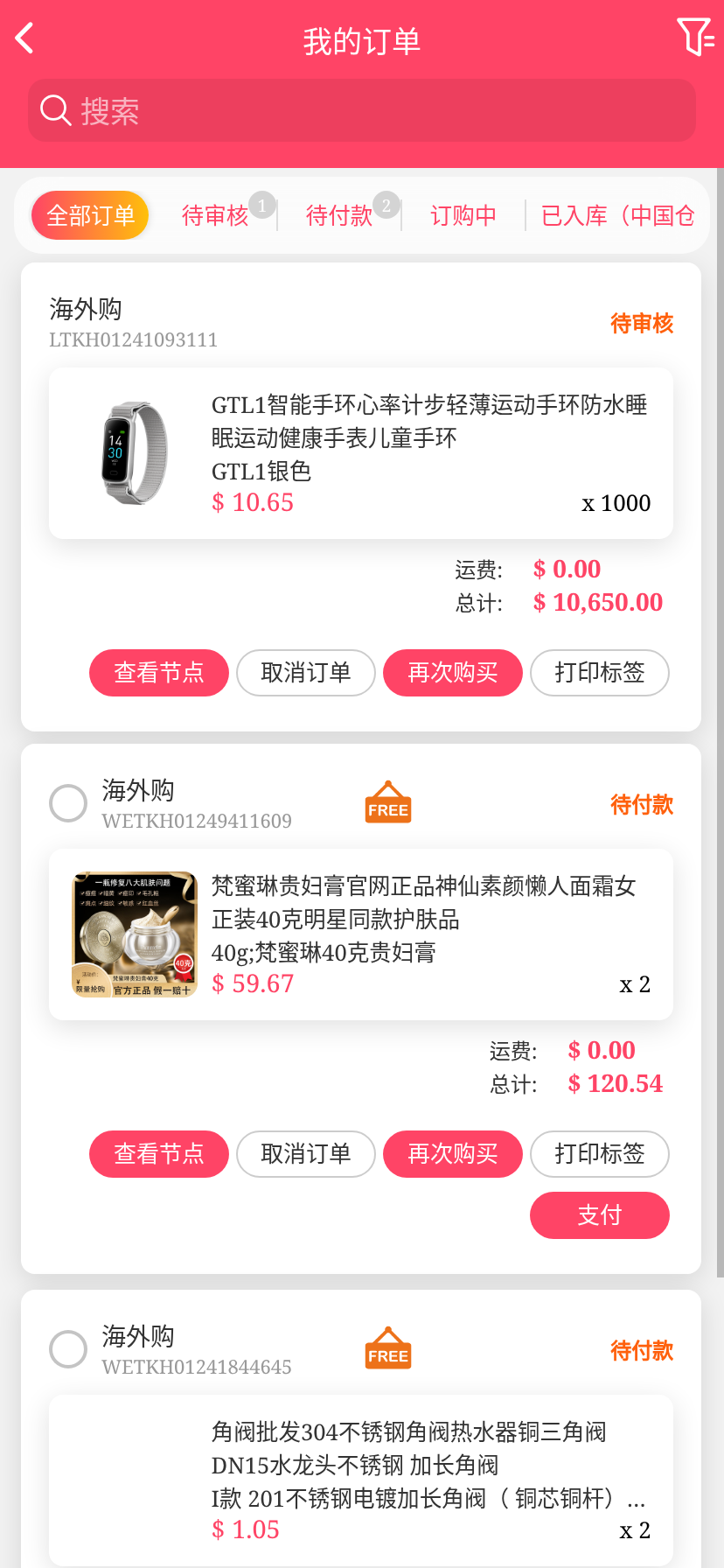The height and width of the screenshot is (1568, 724).
Task: Open the order filter icon
Action: (x=695, y=37)
